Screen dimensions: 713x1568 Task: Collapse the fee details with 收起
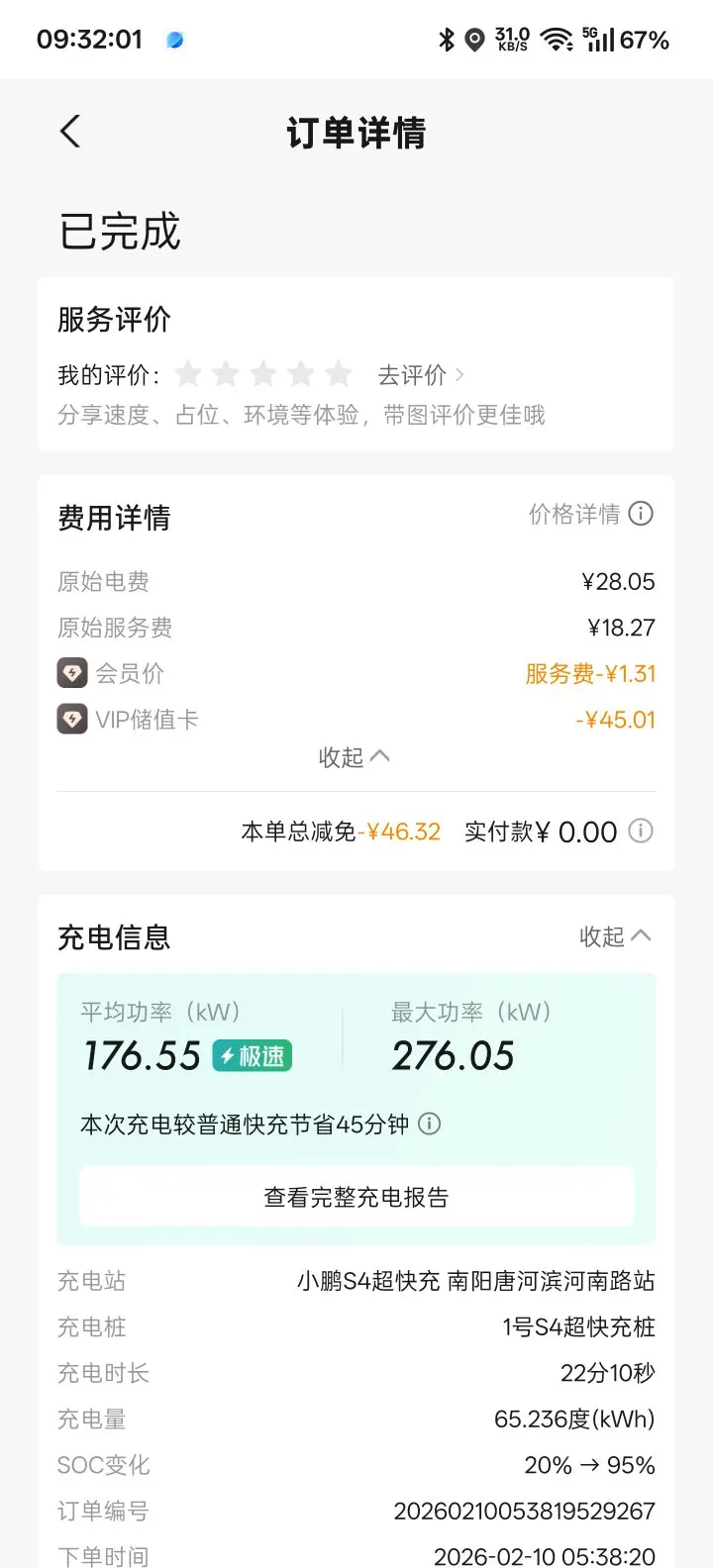pos(355,757)
